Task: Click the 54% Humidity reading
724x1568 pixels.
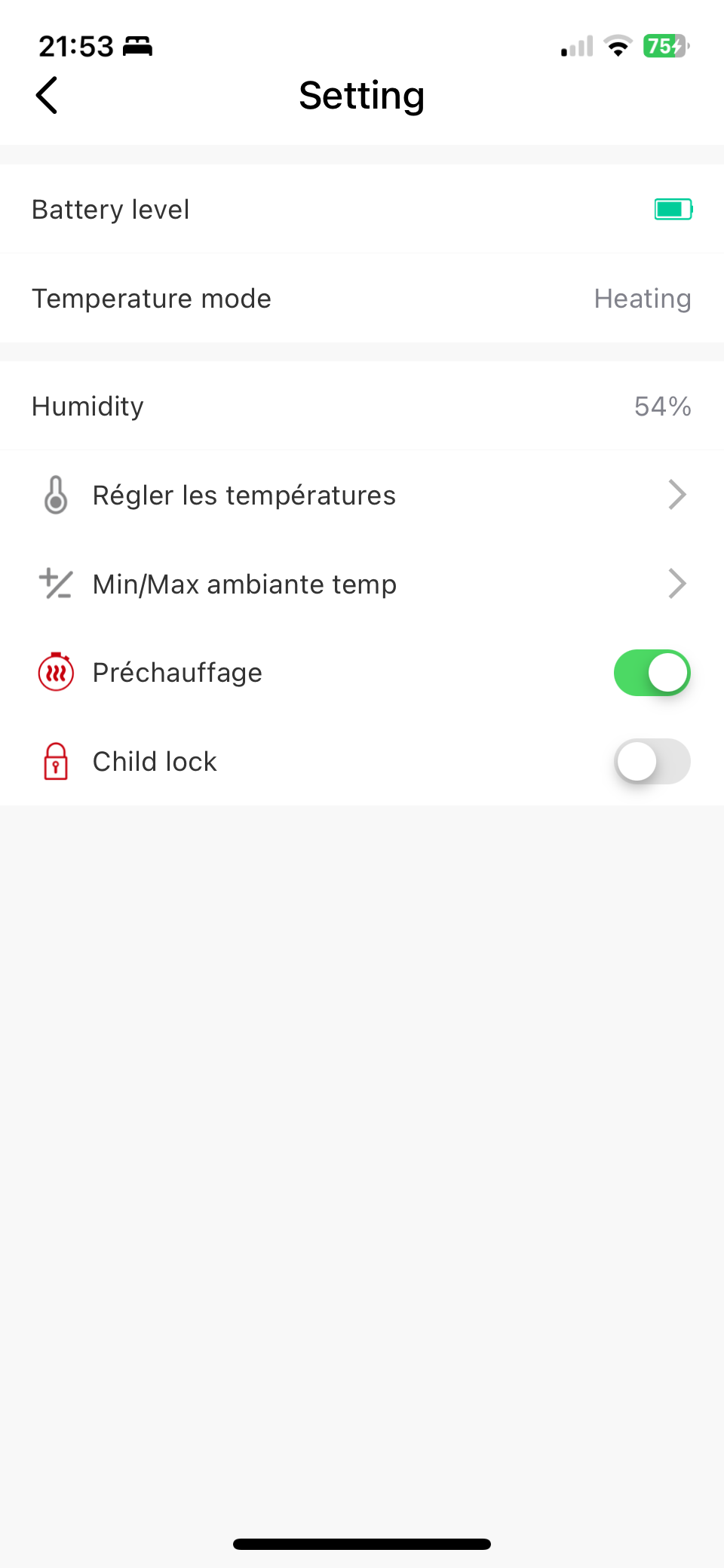Action: click(x=662, y=406)
